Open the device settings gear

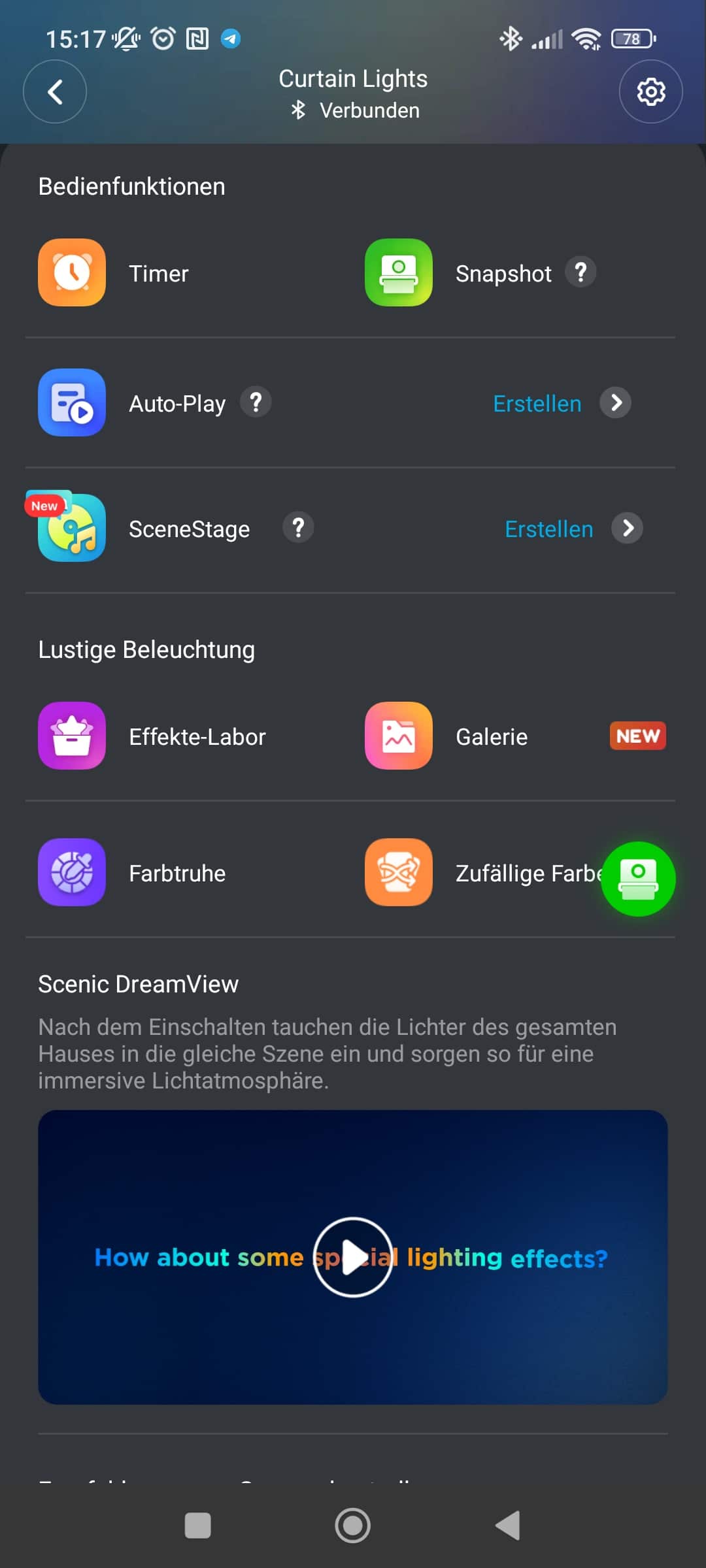click(650, 91)
